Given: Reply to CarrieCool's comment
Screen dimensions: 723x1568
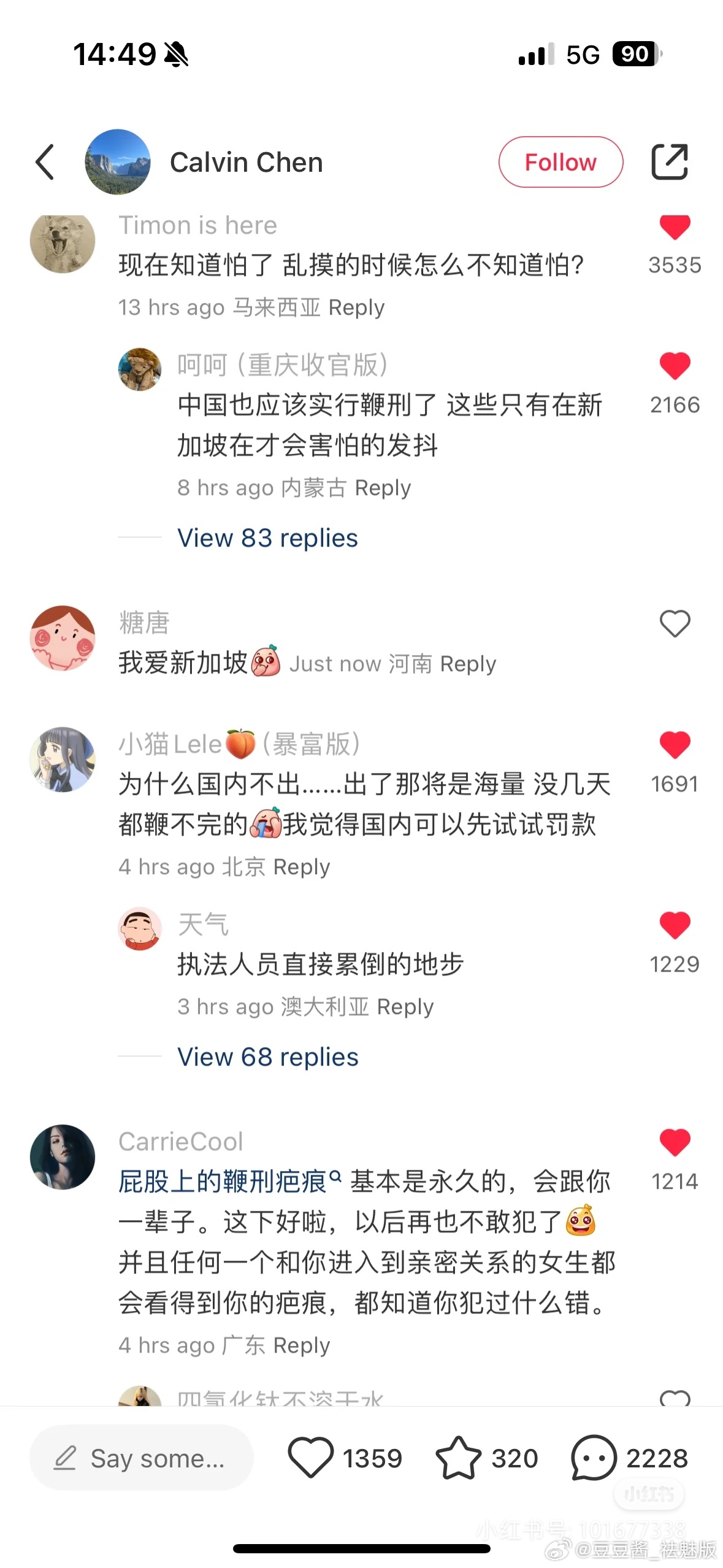Looking at the screenshot, I should click(301, 1345).
